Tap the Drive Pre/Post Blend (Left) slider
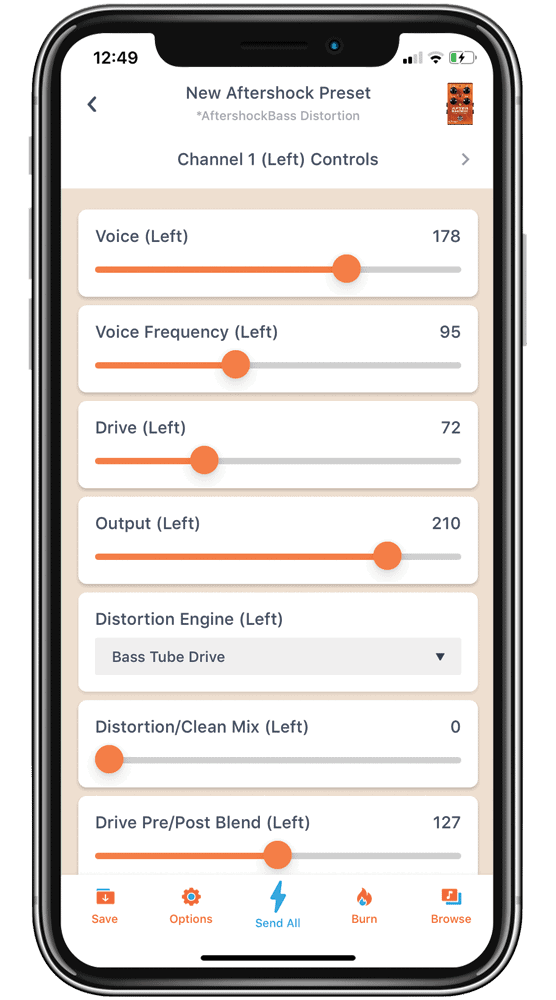This screenshot has height=1000, width=556. [x=278, y=855]
